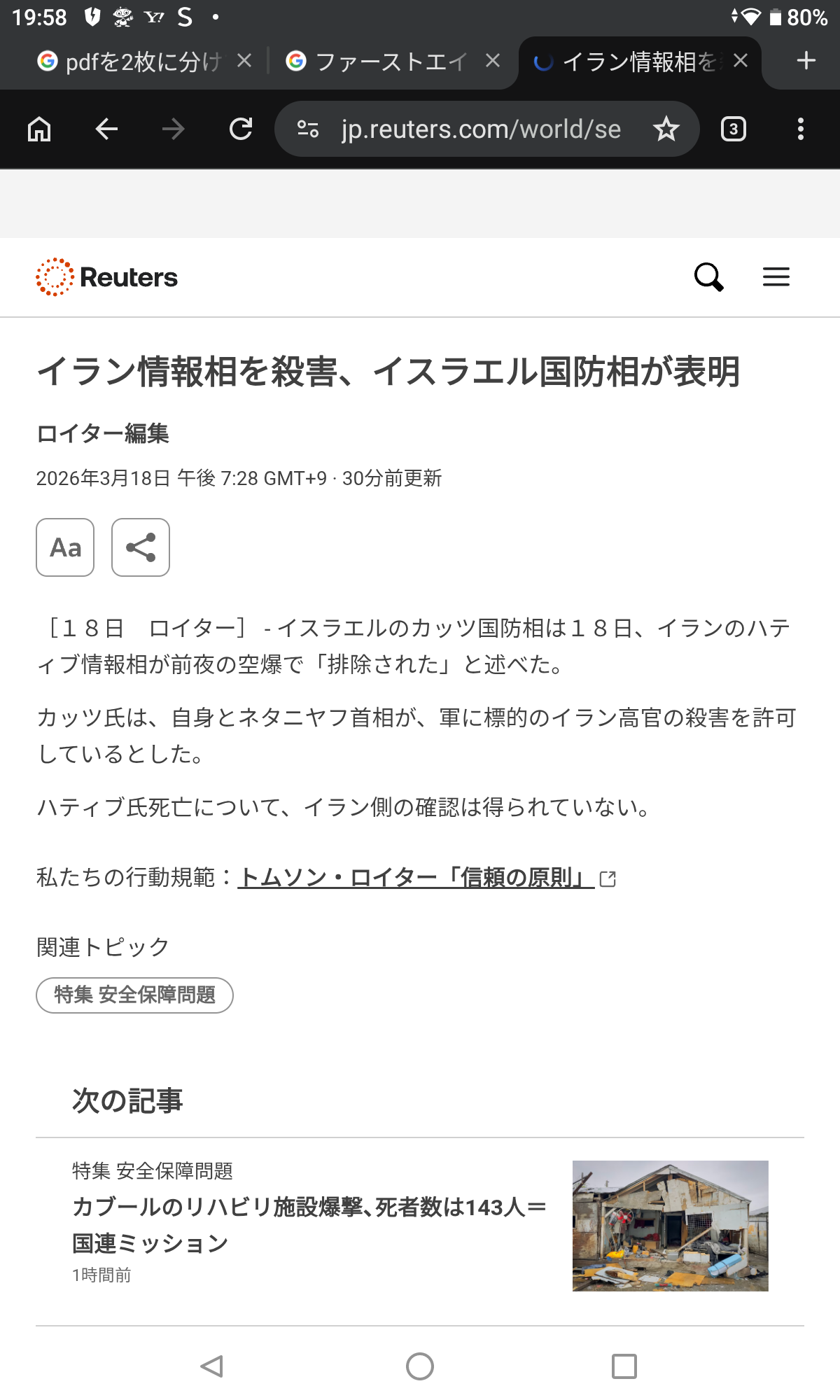The width and height of the screenshot is (840, 1400).
Task: Open a new browser tab
Action: 806,61
